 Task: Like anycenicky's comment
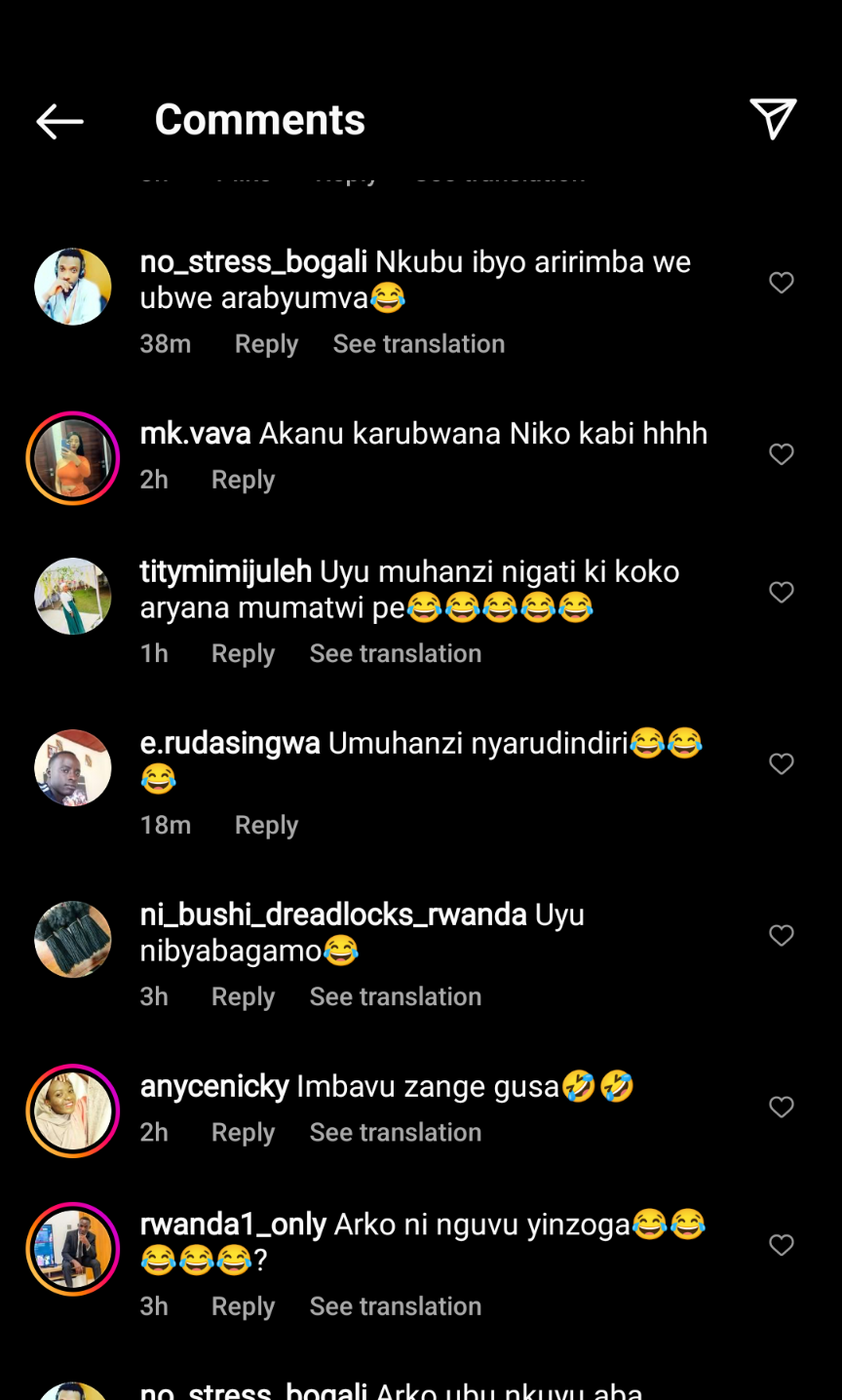pyautogui.click(x=782, y=1108)
